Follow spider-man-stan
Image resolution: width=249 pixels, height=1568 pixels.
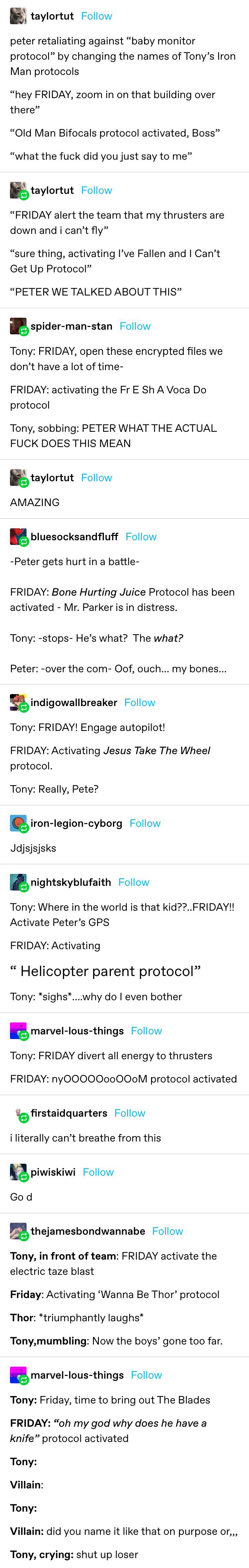coord(134,326)
